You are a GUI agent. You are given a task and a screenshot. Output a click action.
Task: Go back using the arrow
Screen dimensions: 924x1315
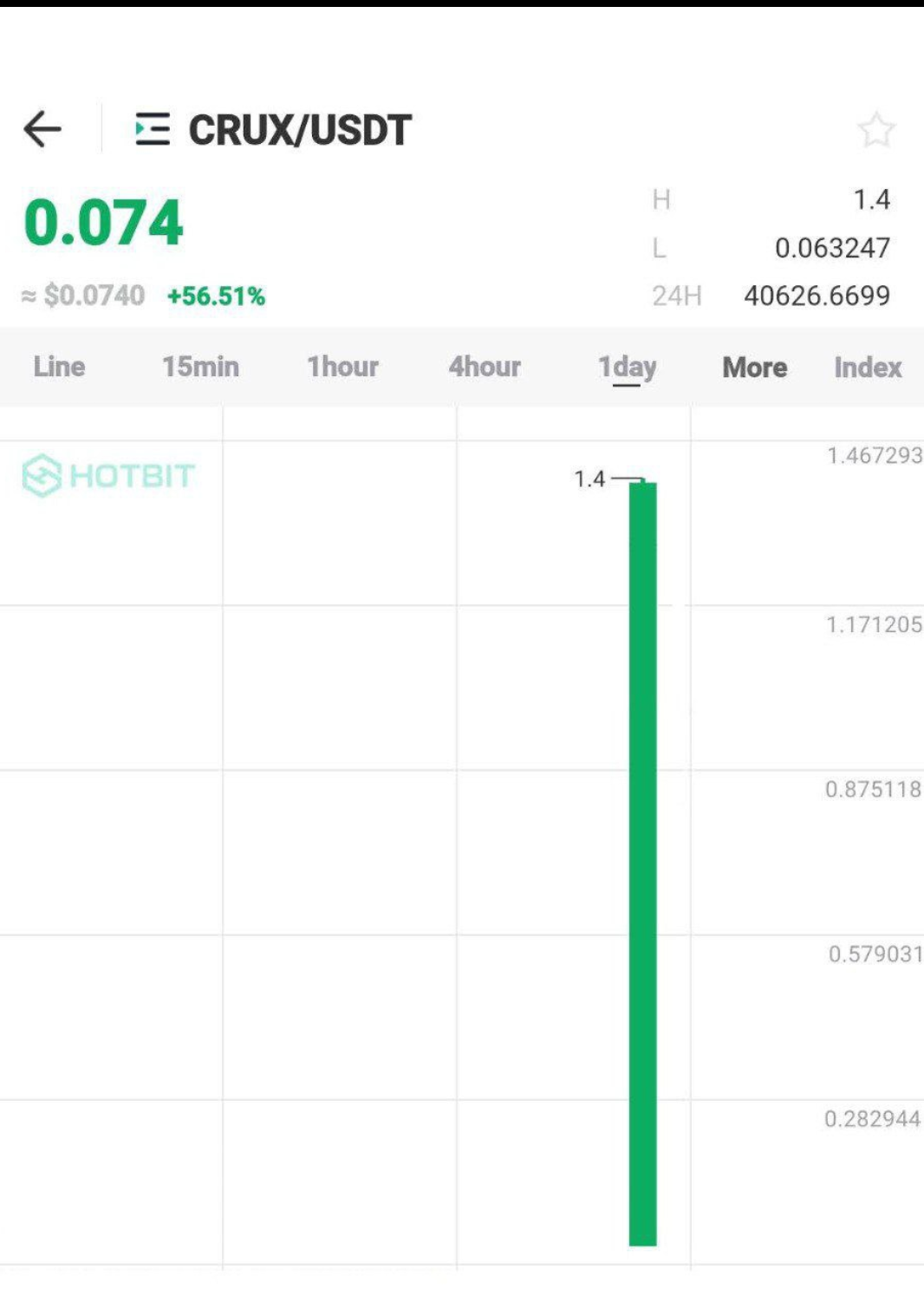[42, 130]
